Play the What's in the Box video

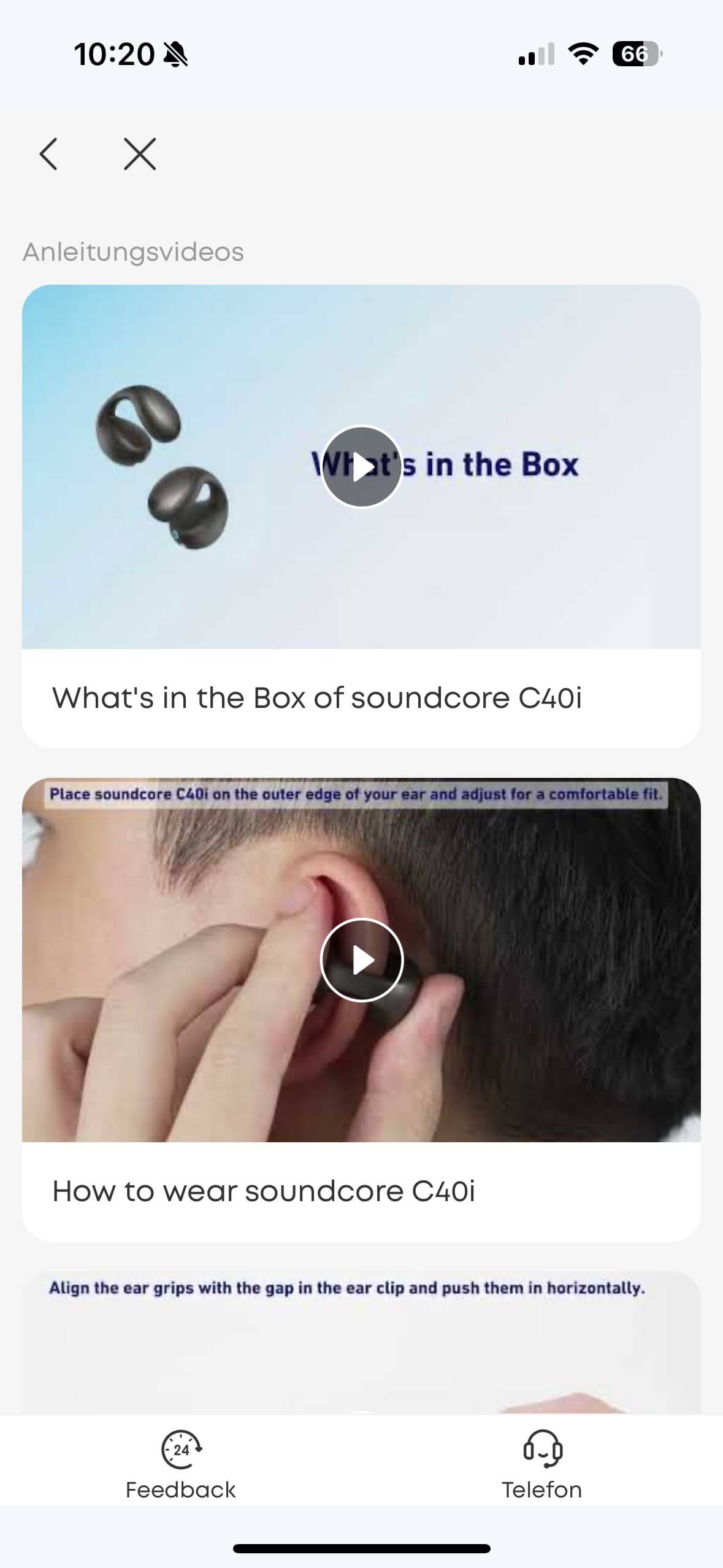362,467
